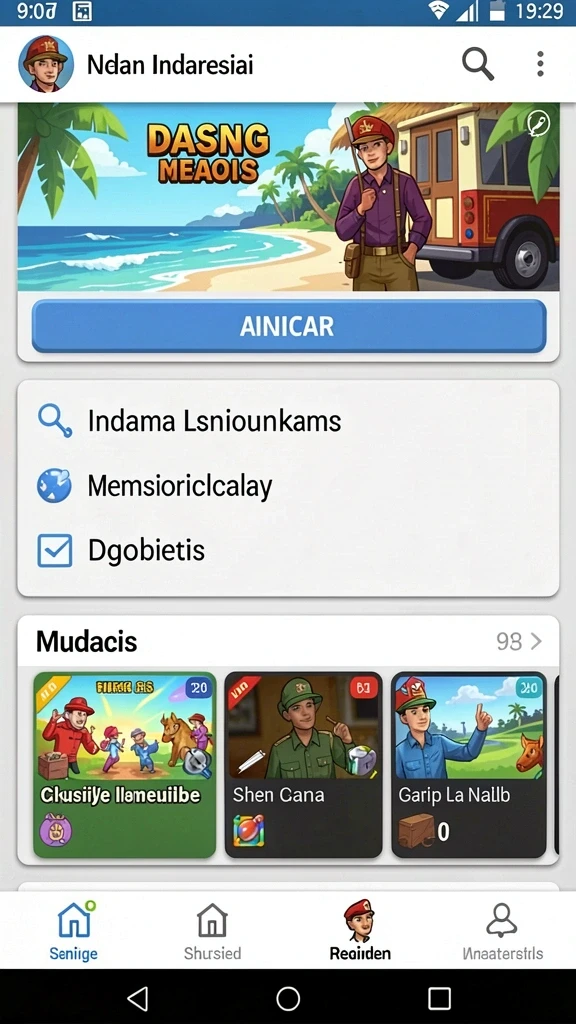Tap the round icon on the banner's corner
This screenshot has height=1024, width=576.
(x=538, y=123)
